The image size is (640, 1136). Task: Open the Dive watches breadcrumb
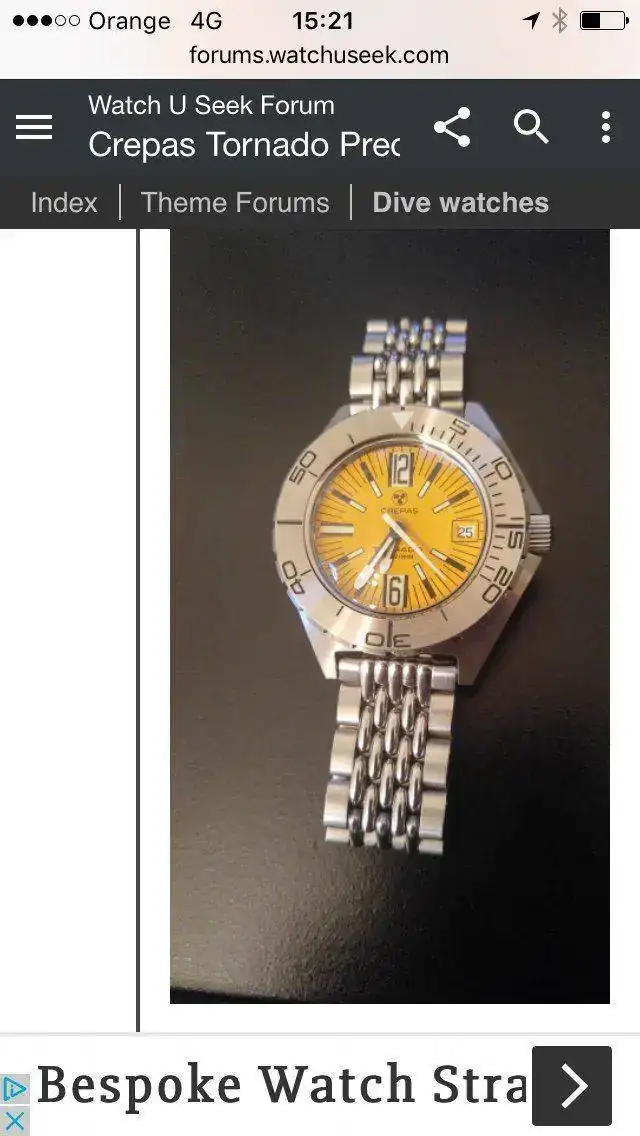point(460,202)
